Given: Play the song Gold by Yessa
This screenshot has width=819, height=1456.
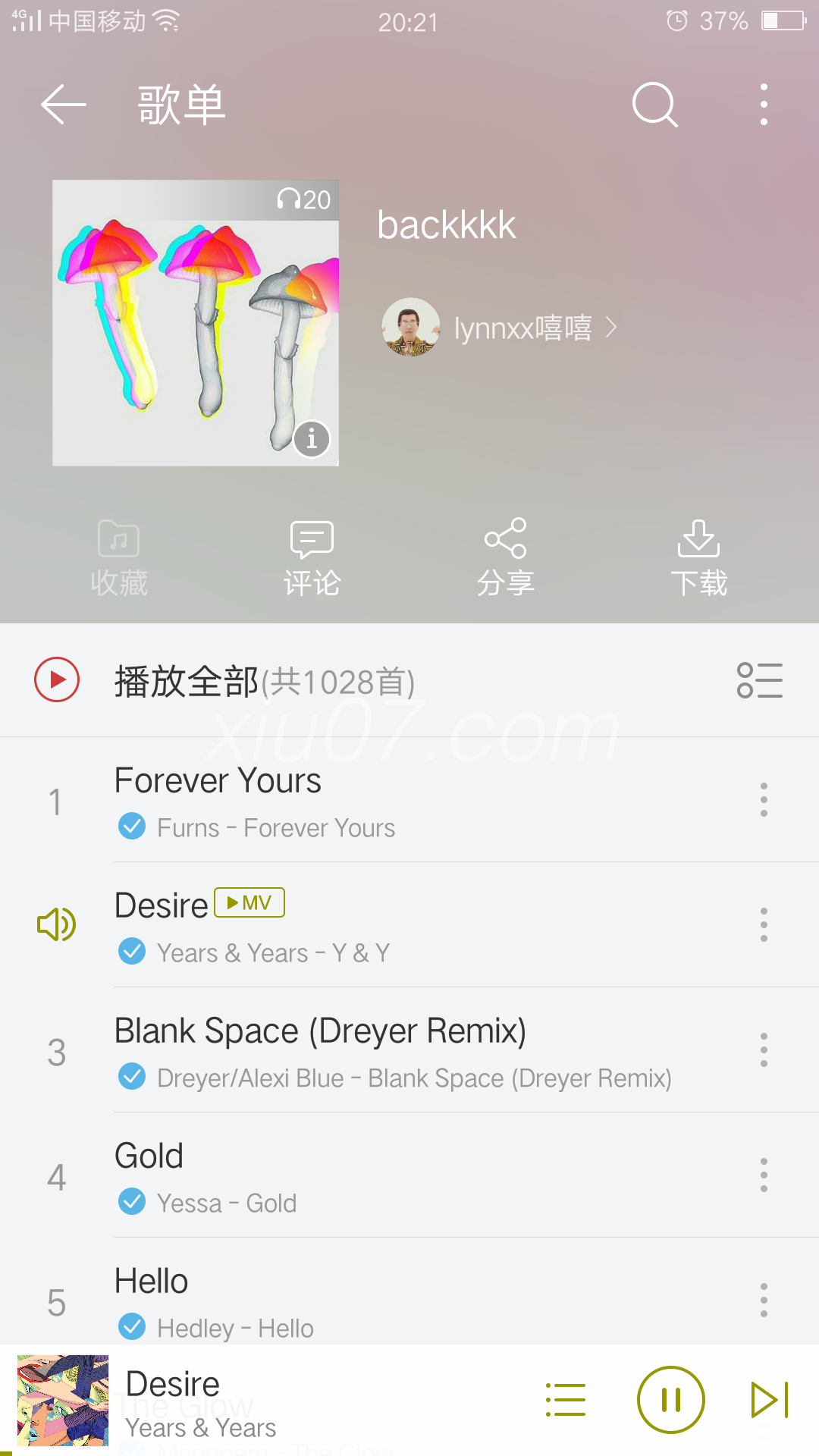Looking at the screenshot, I should 379,1175.
